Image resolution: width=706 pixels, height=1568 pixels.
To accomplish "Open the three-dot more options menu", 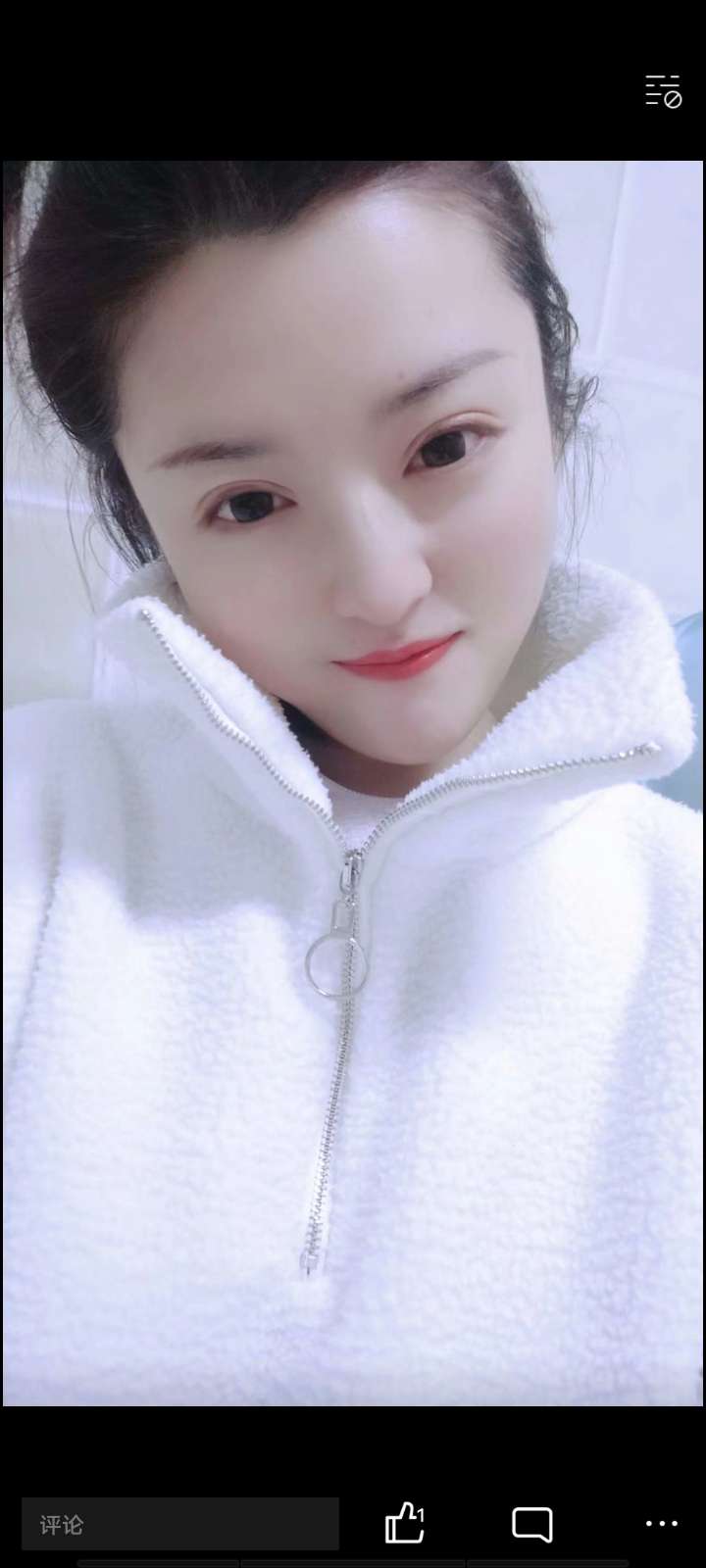I will click(661, 1524).
